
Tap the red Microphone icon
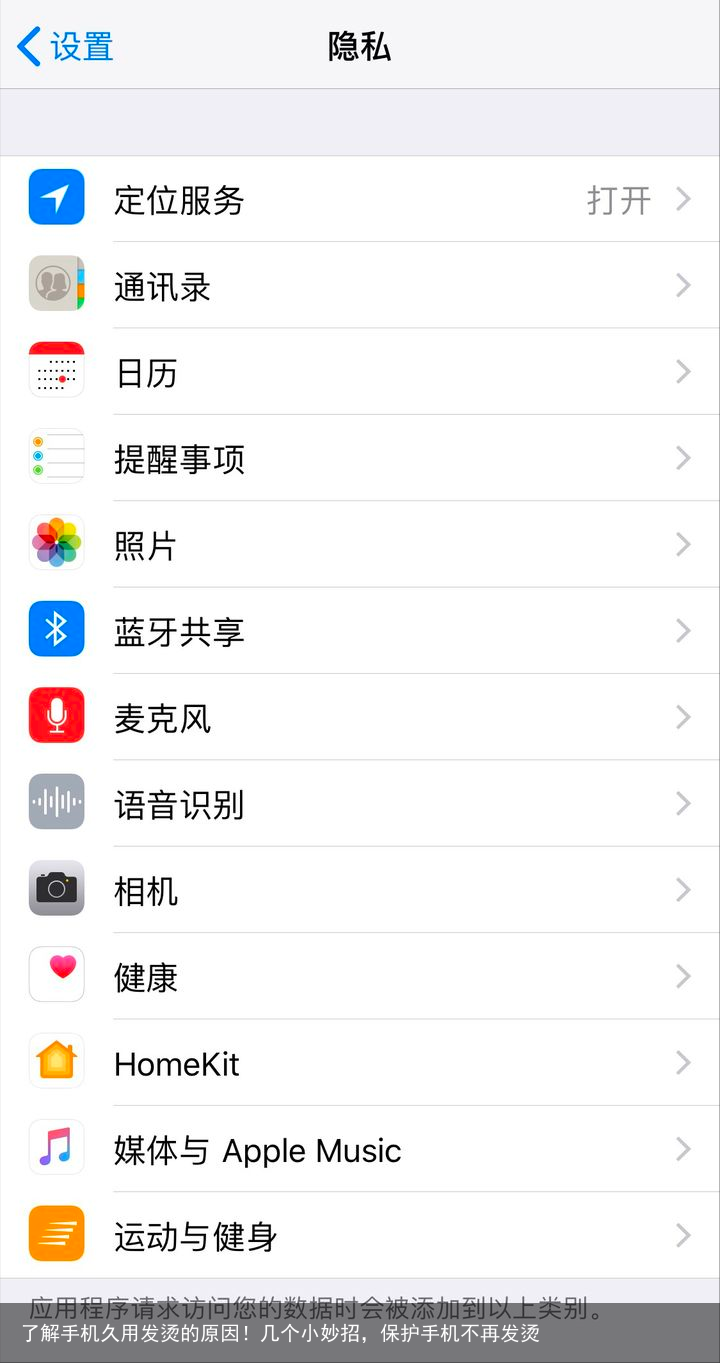tap(56, 716)
